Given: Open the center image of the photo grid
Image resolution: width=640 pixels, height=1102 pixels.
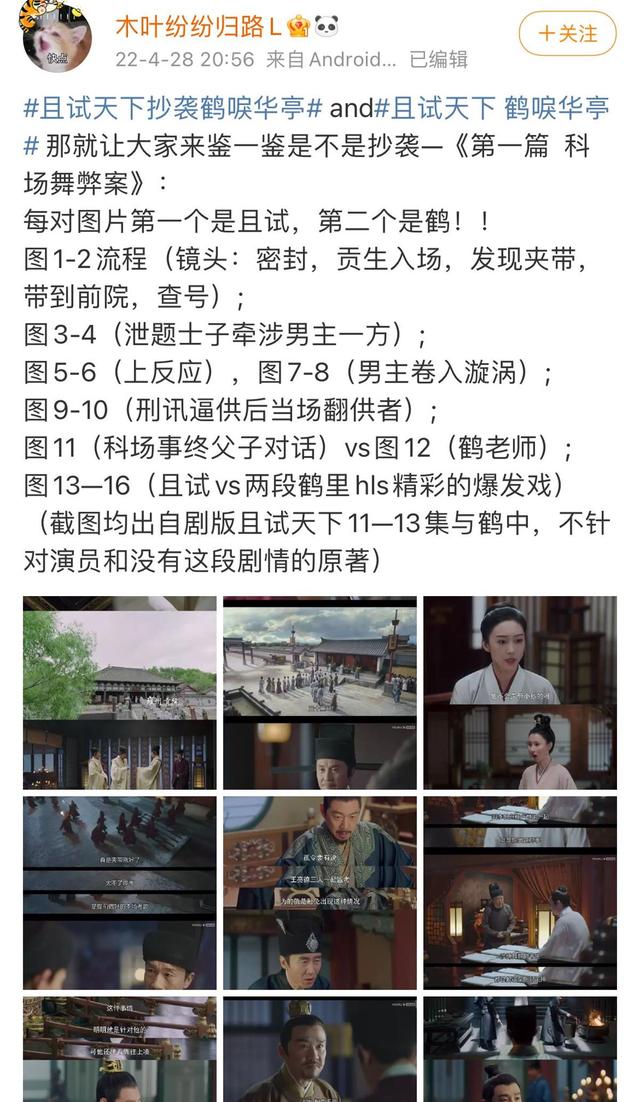Looking at the screenshot, I should tap(319, 893).
